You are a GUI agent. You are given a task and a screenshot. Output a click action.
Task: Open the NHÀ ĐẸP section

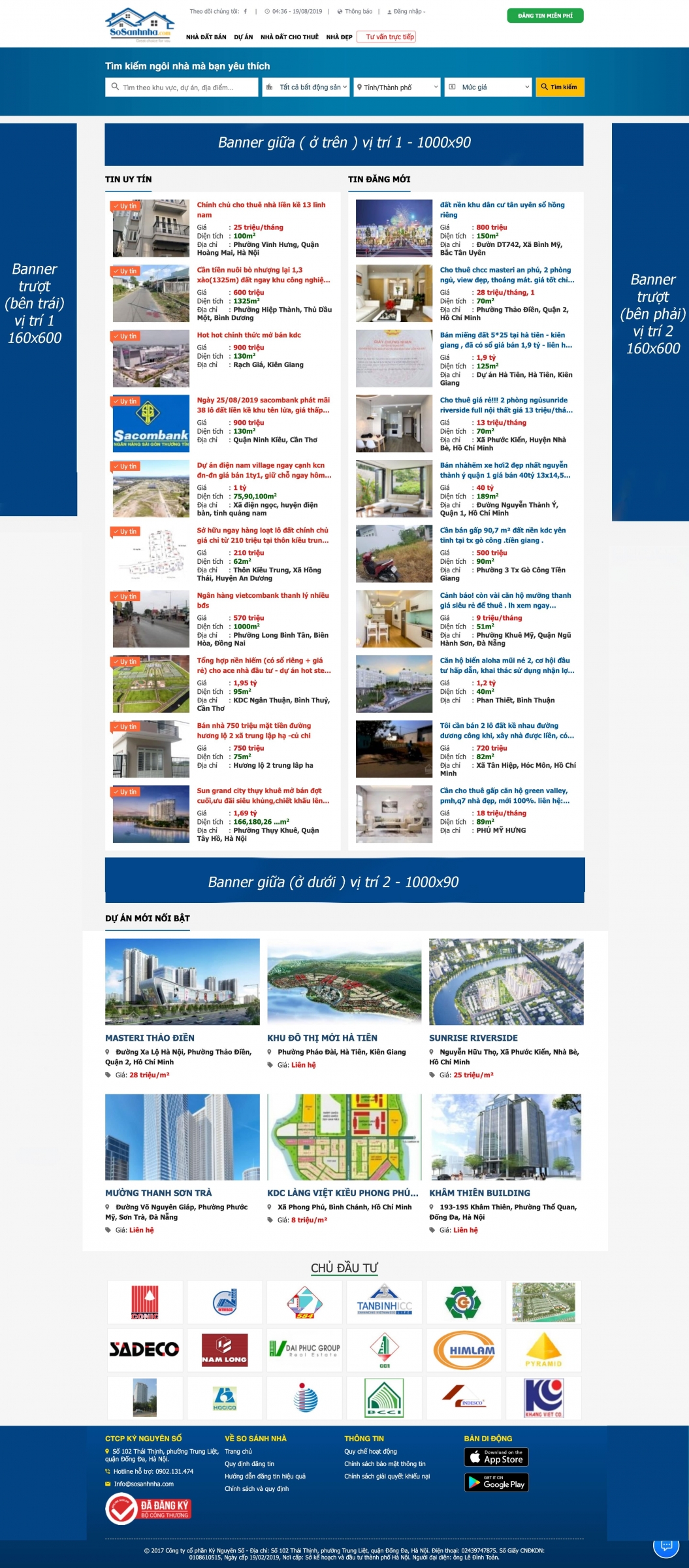tap(339, 37)
